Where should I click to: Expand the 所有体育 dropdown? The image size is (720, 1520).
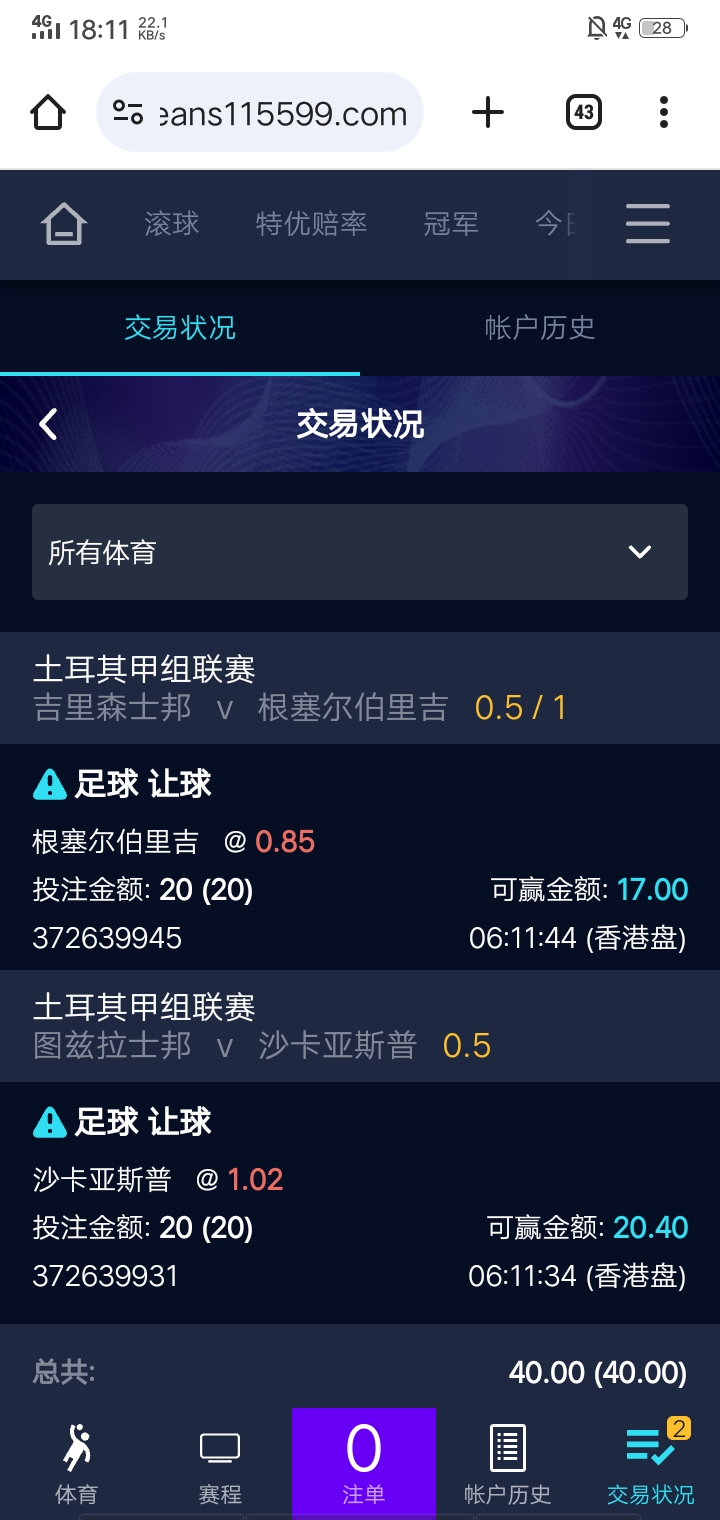(360, 552)
